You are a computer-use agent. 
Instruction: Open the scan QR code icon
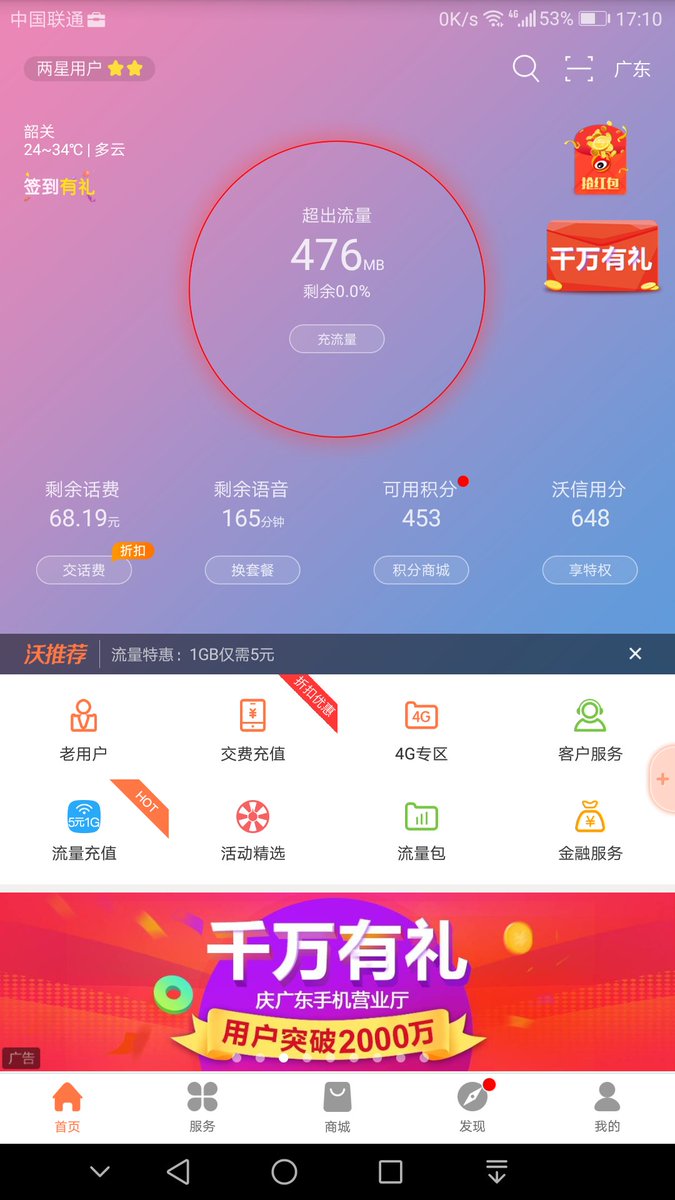(x=579, y=69)
